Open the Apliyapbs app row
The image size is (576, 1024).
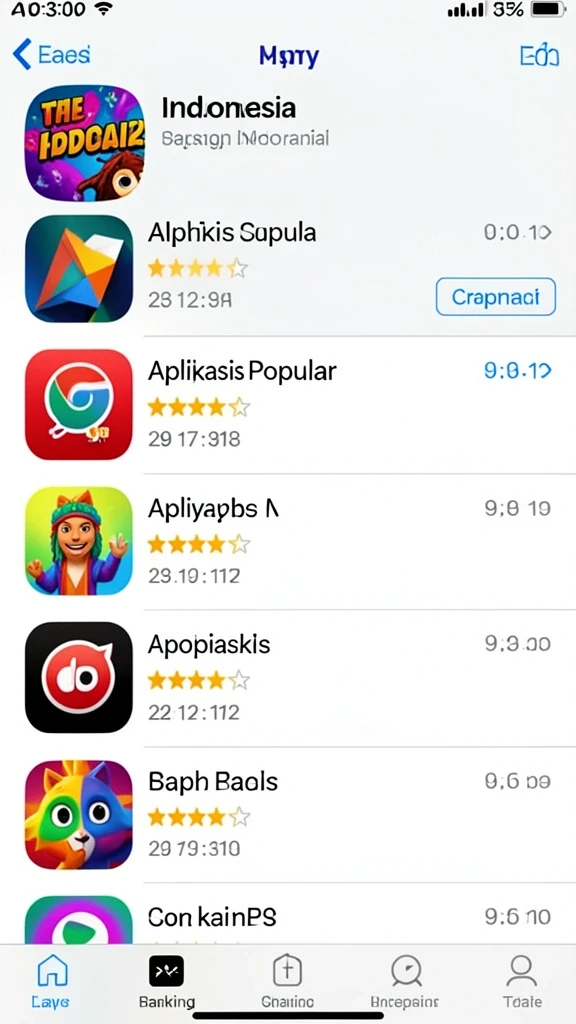[288, 541]
